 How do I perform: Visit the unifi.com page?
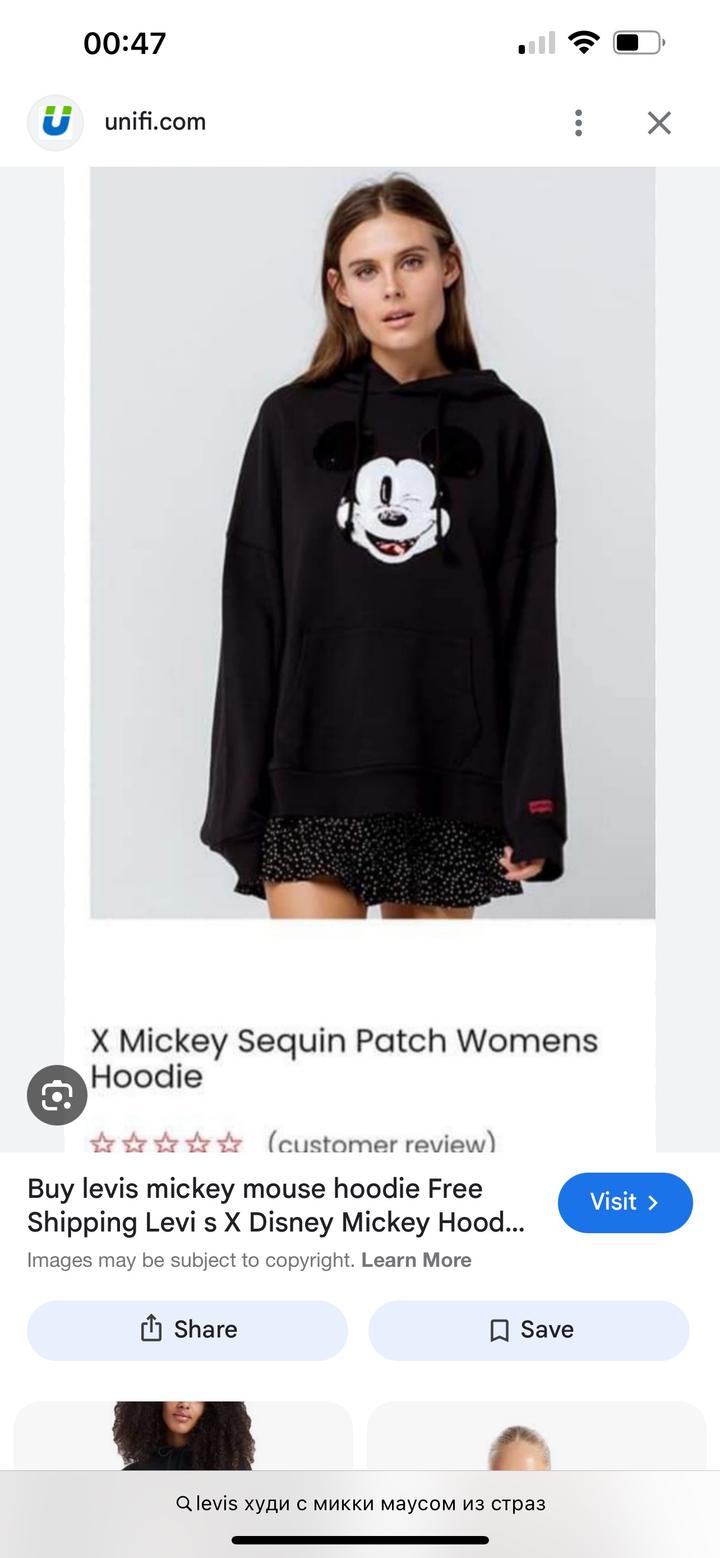click(624, 1202)
